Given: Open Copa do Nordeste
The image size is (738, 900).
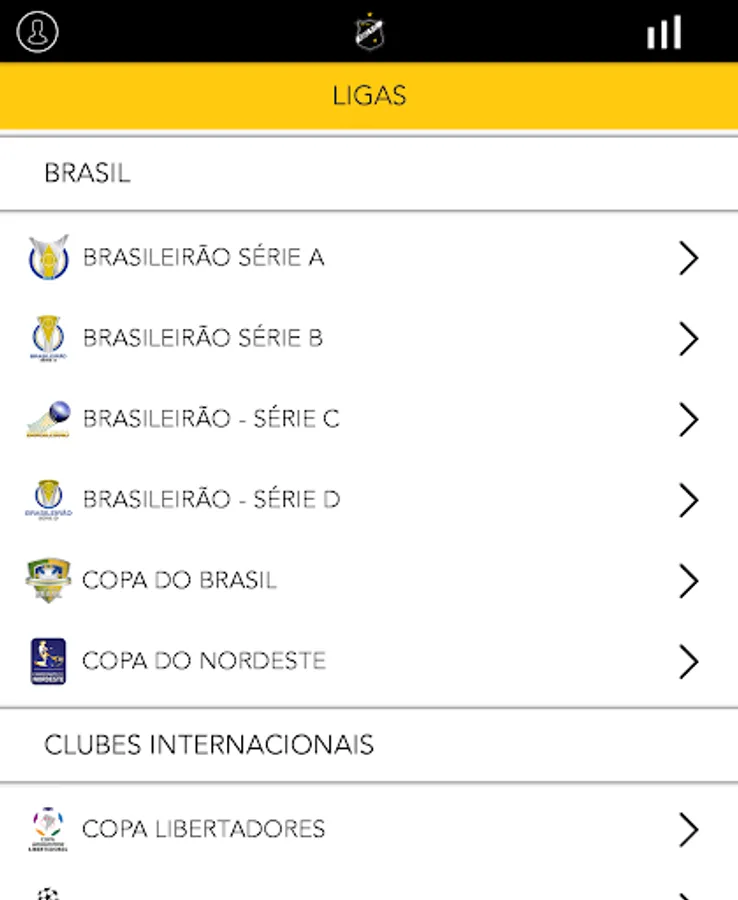Looking at the screenshot, I should click(x=369, y=661).
